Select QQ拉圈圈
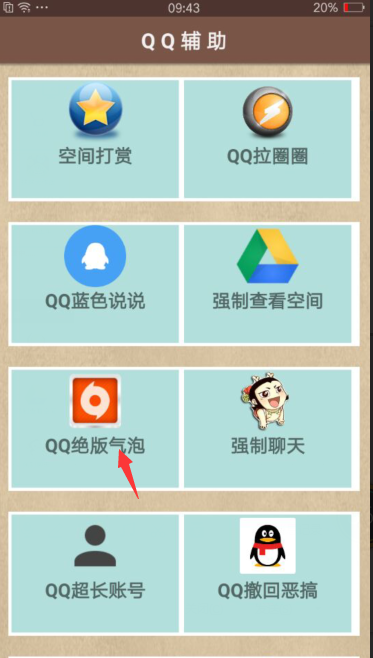373x658 pixels. click(267, 138)
